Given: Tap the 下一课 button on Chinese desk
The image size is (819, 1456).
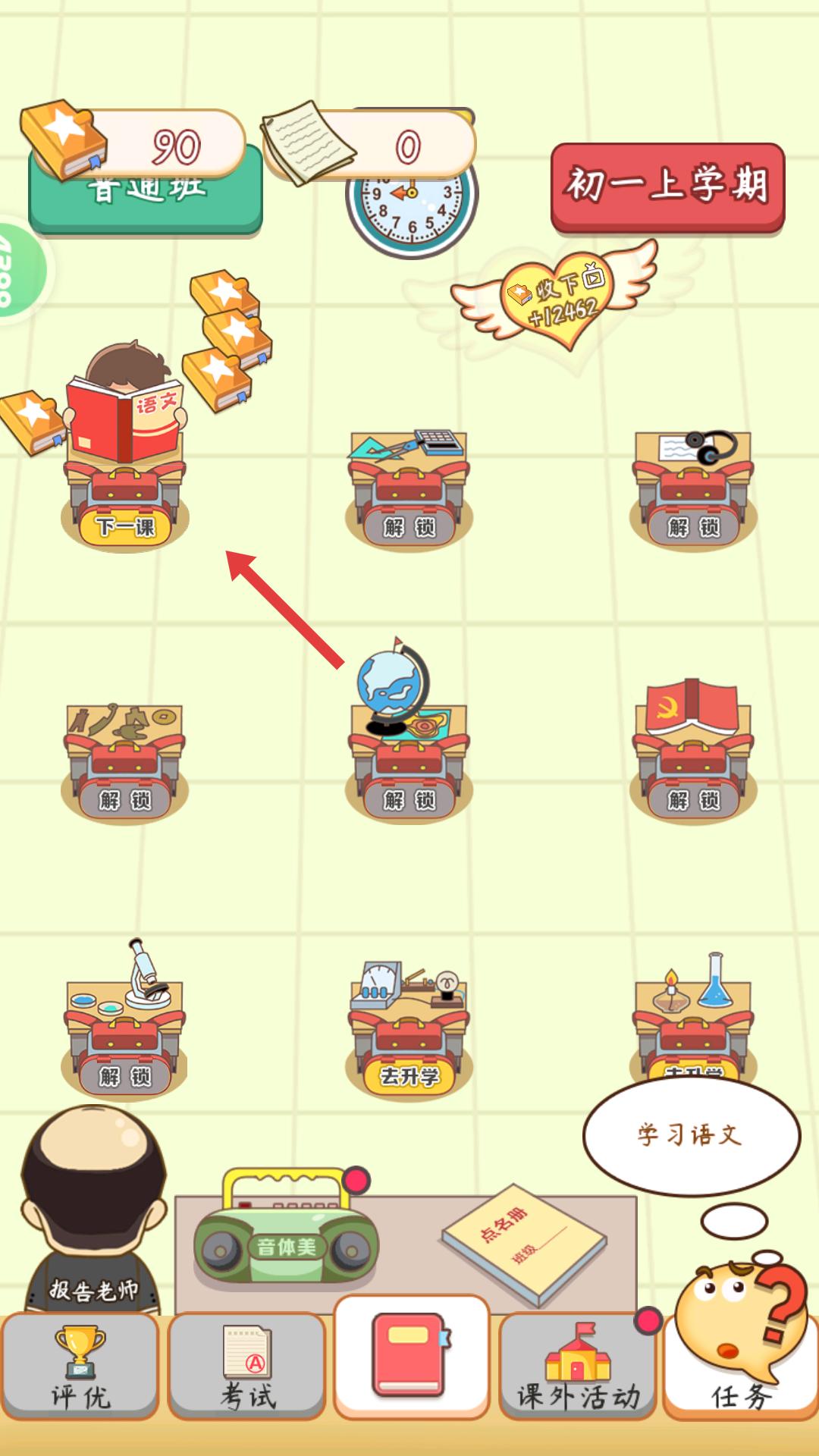Looking at the screenshot, I should pyautogui.click(x=125, y=526).
